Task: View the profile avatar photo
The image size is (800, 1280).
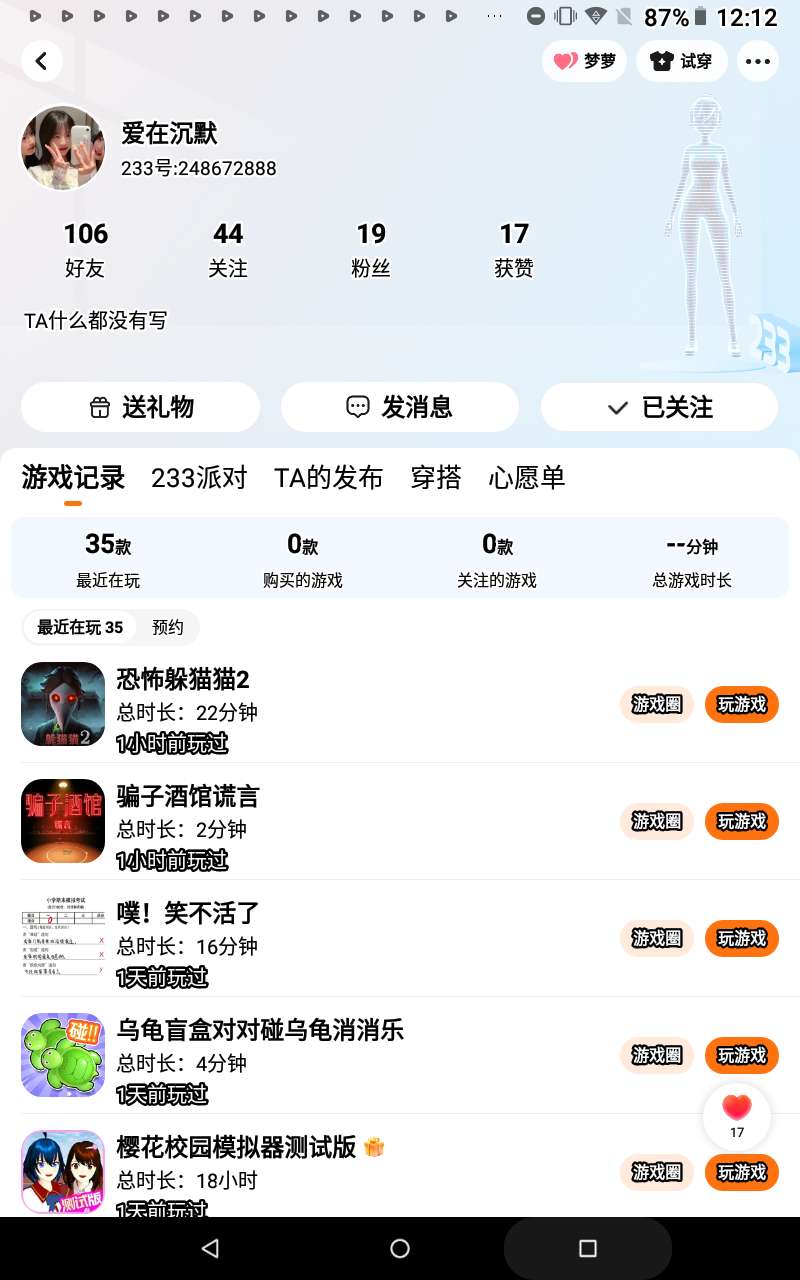Action: [63, 148]
